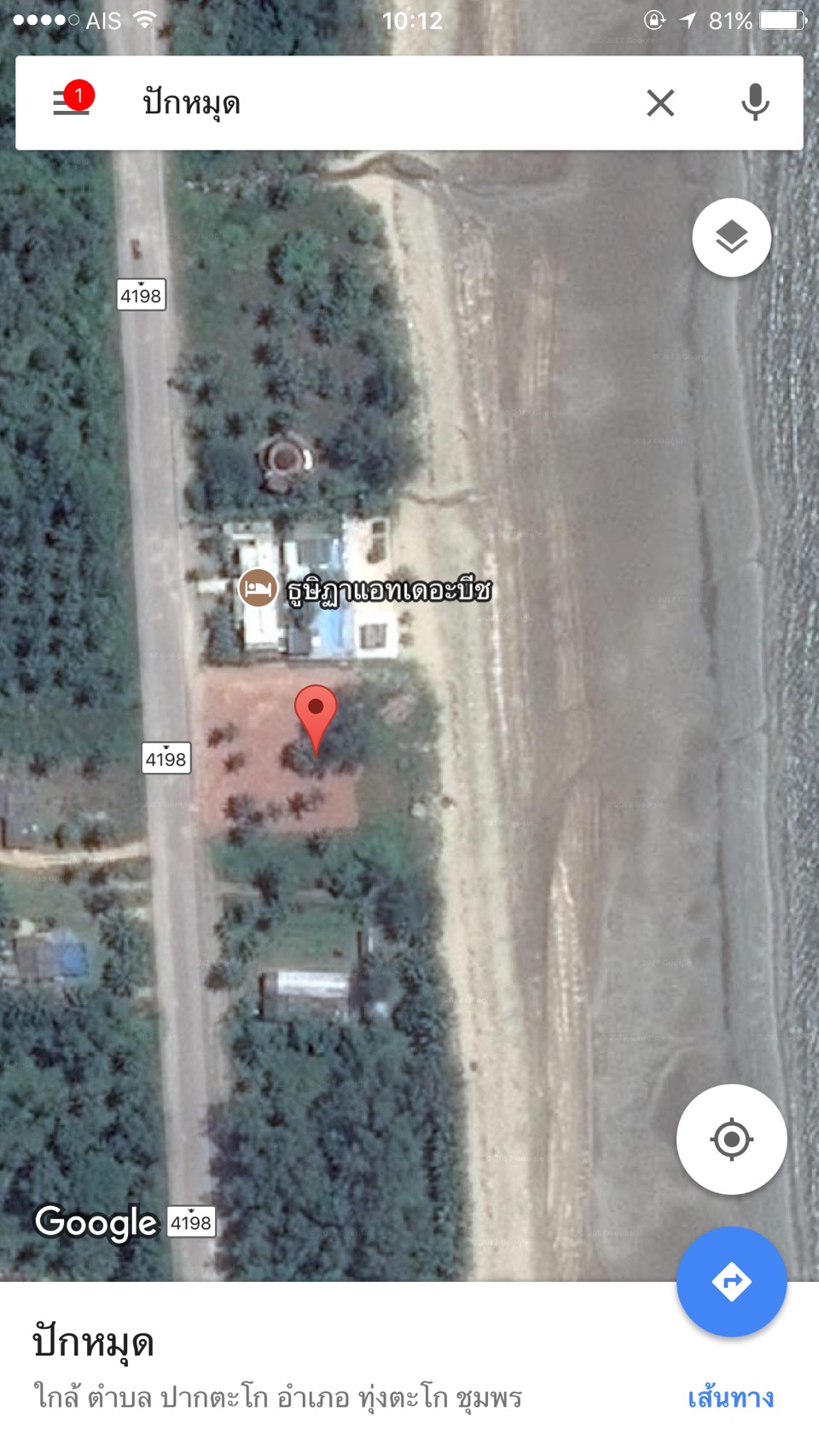Tap the blue directions floating button
Screen dimensions: 819x1456
coord(731,1281)
